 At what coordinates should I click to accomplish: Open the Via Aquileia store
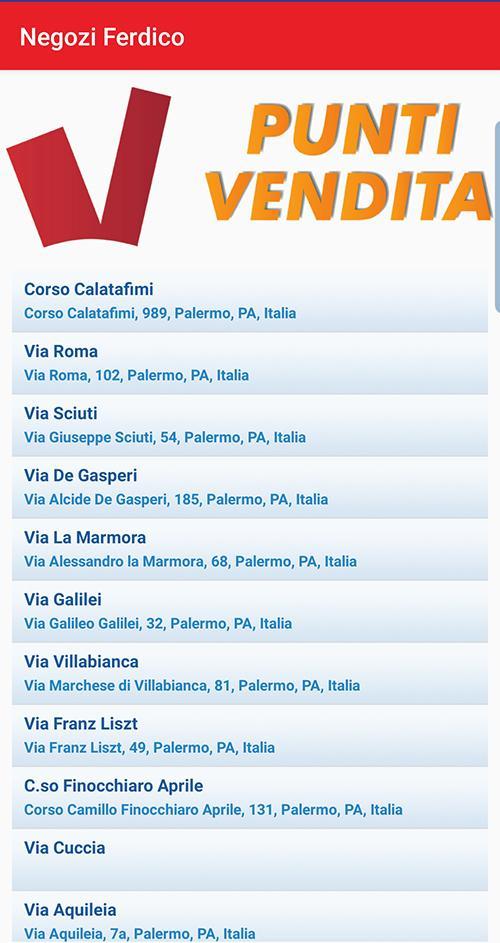[250, 917]
